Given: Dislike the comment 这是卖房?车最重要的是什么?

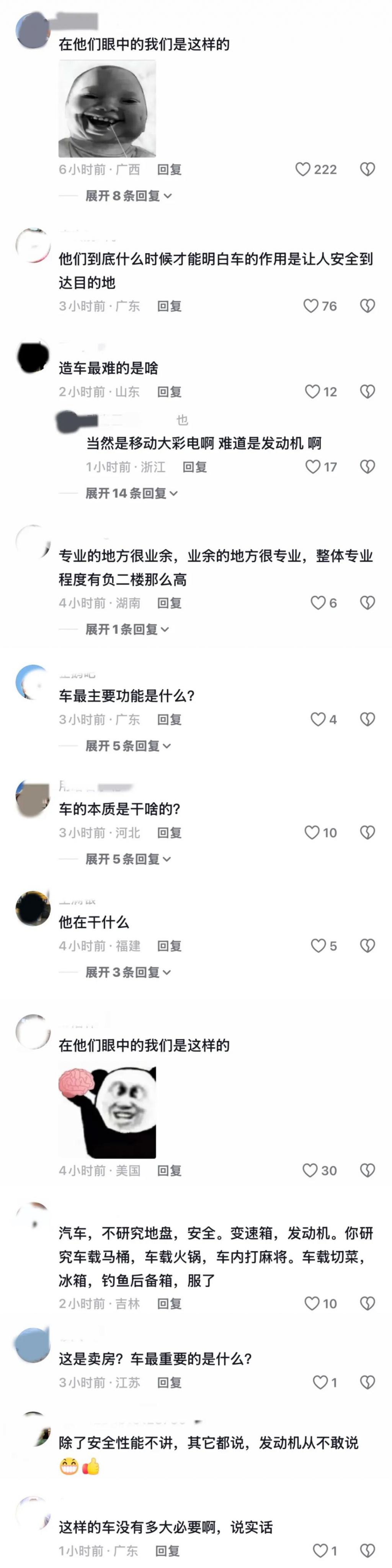Looking at the screenshot, I should pos(367,1382).
